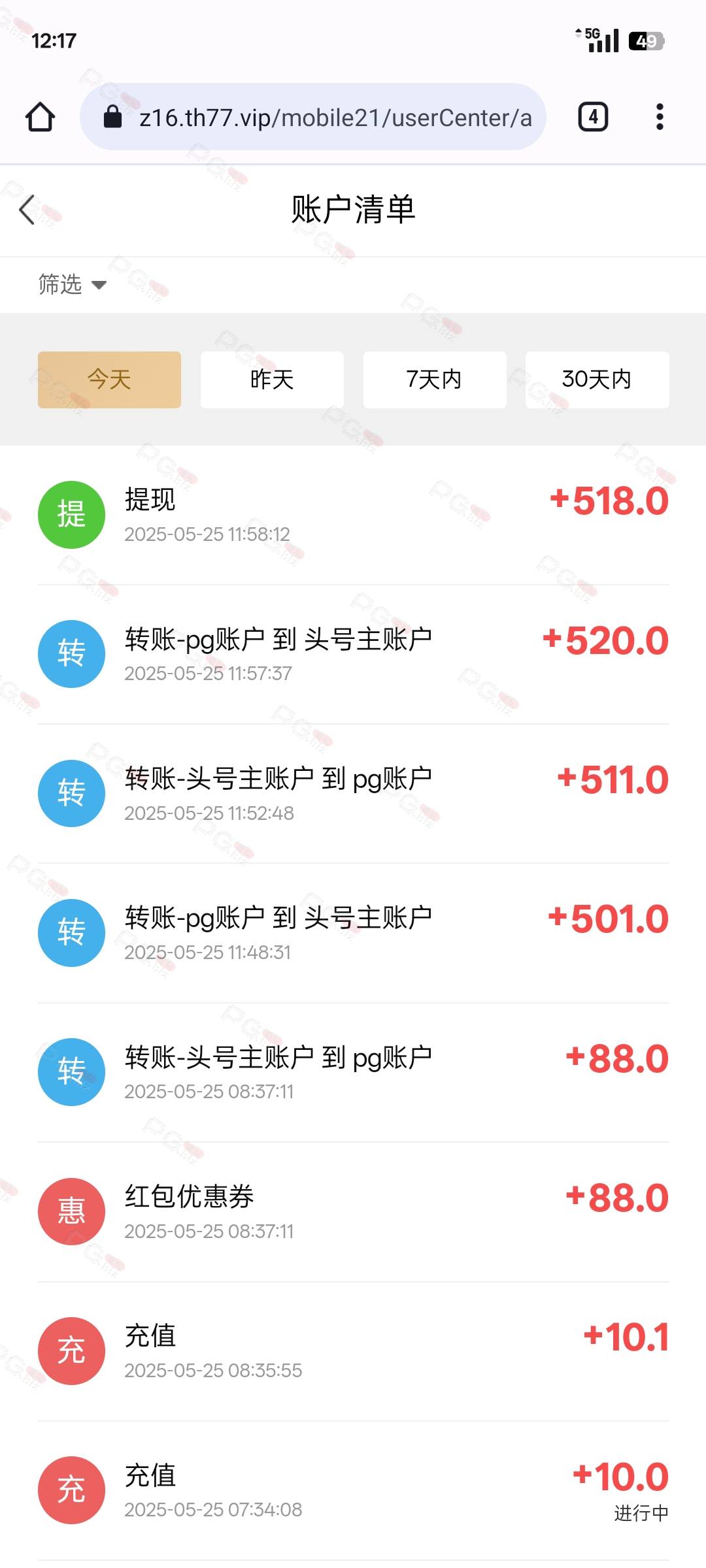Open the browser home page
The width and height of the screenshot is (706, 1568).
pos(40,118)
